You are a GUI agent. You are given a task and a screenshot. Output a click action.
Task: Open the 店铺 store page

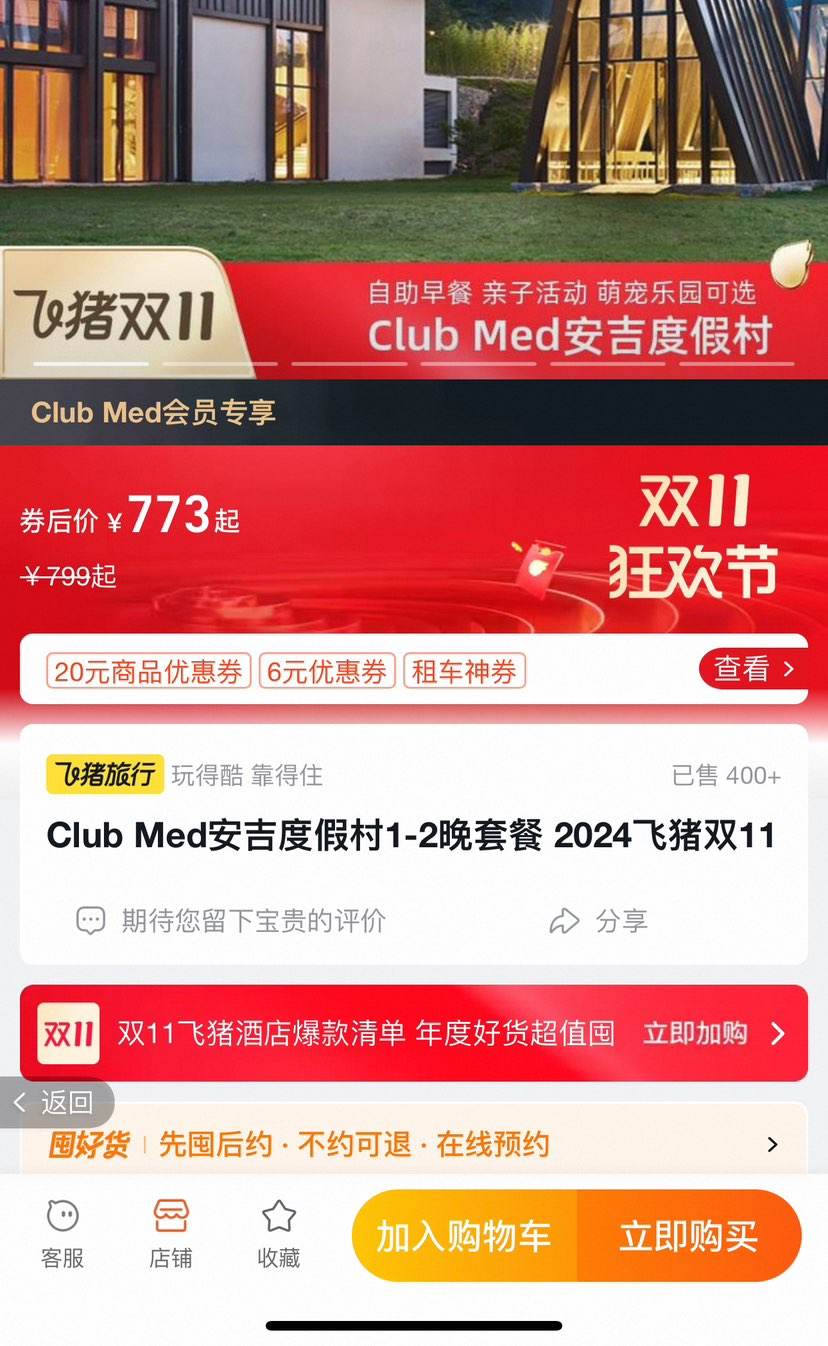tap(170, 1235)
